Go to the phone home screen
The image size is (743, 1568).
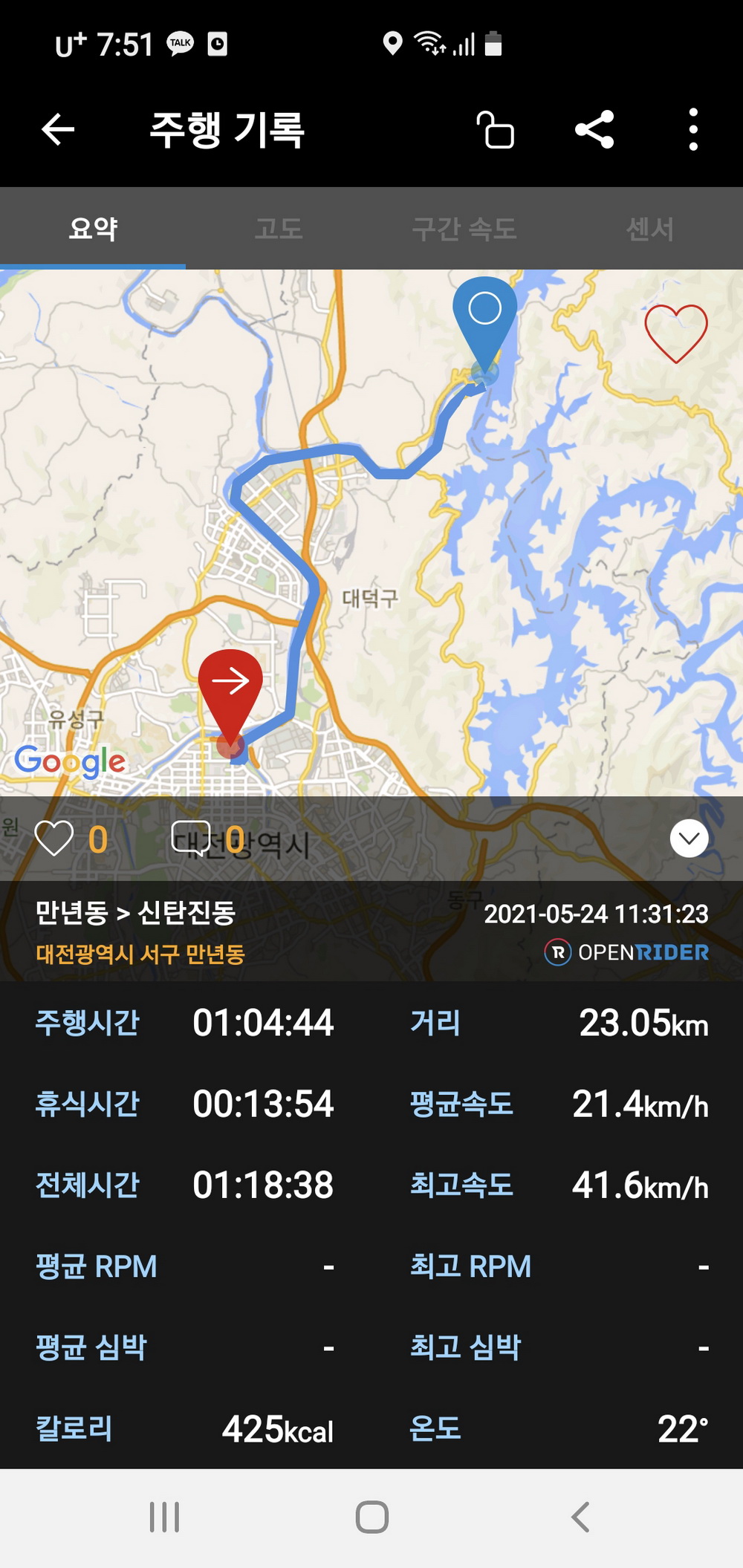372,1517
